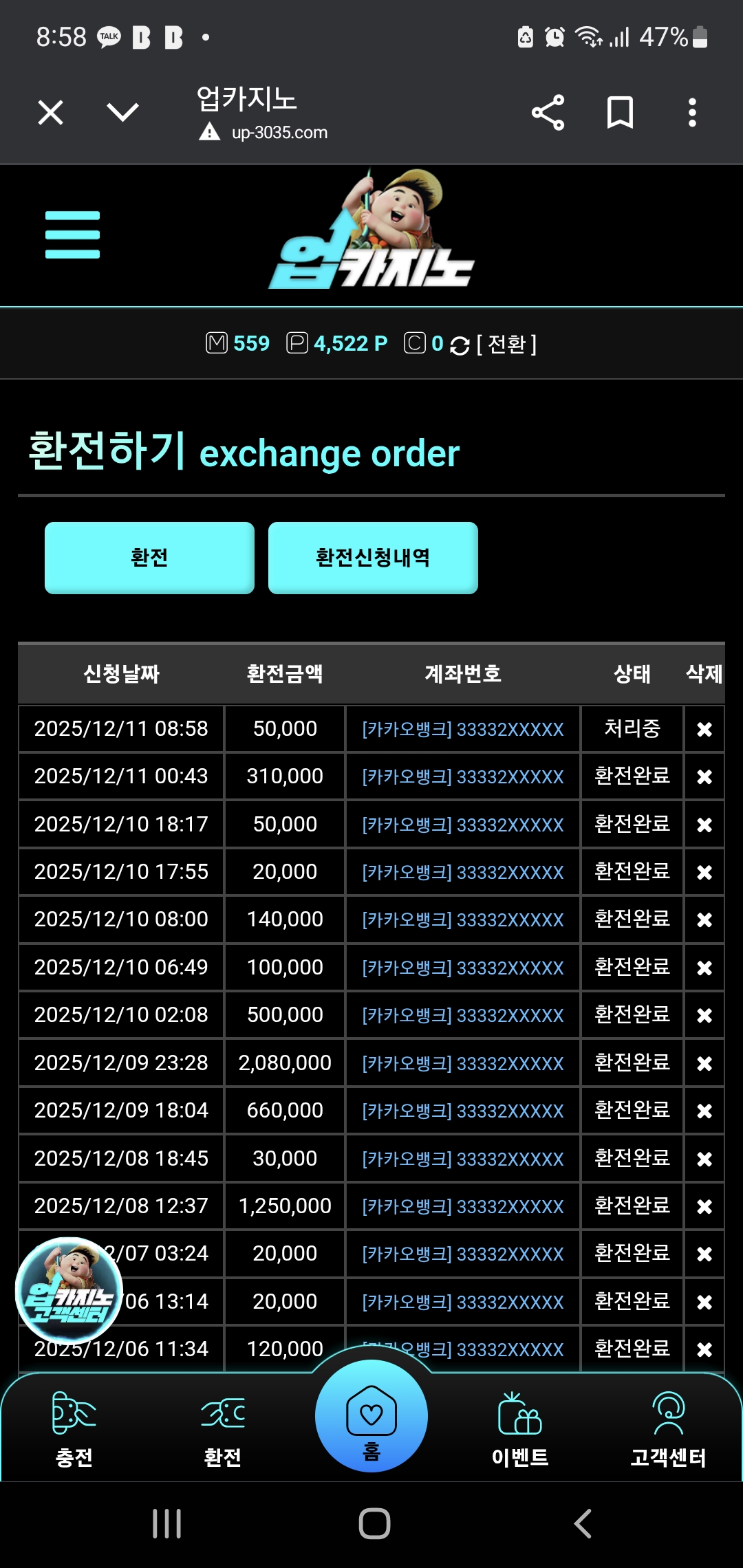Open the browser overflow menu
The width and height of the screenshot is (743, 1568).
[x=692, y=113]
